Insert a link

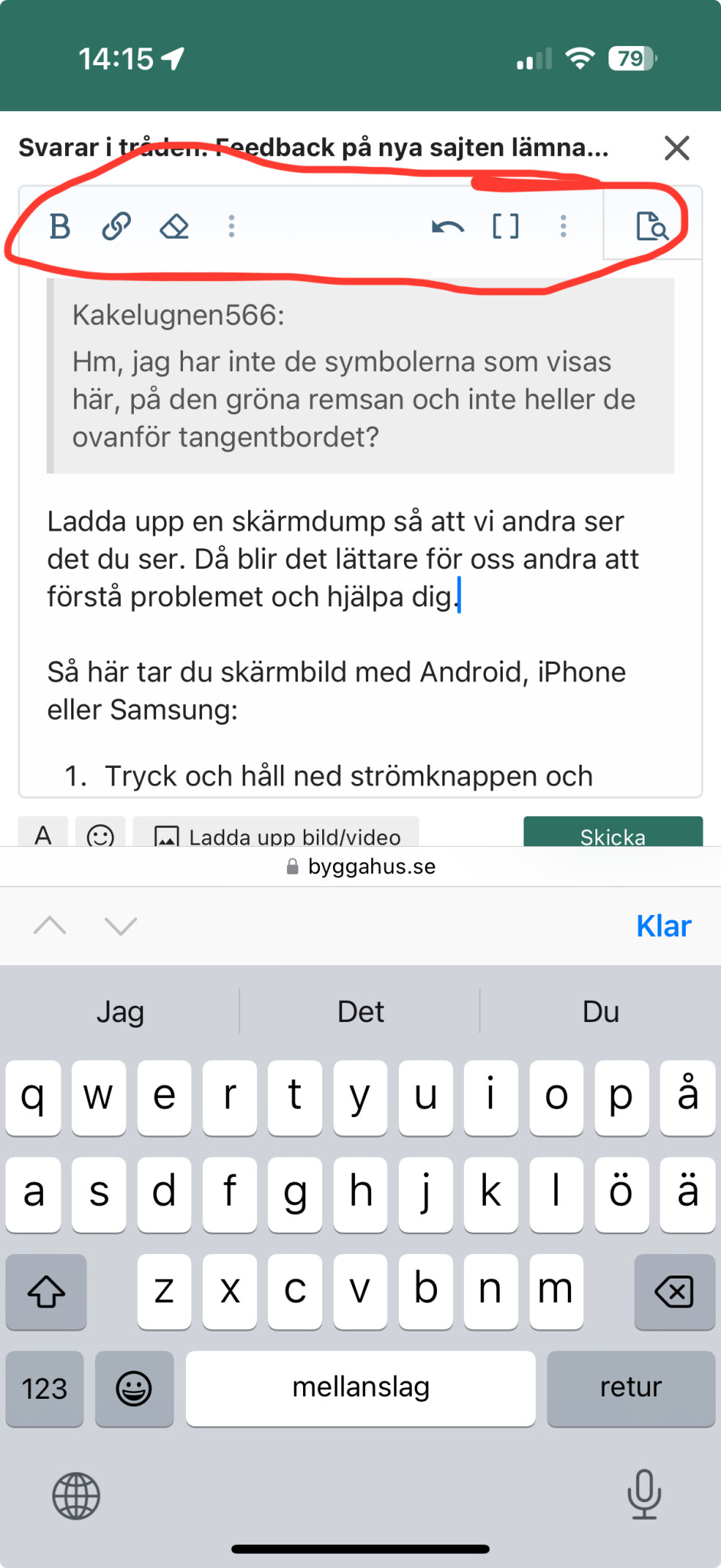click(x=116, y=227)
